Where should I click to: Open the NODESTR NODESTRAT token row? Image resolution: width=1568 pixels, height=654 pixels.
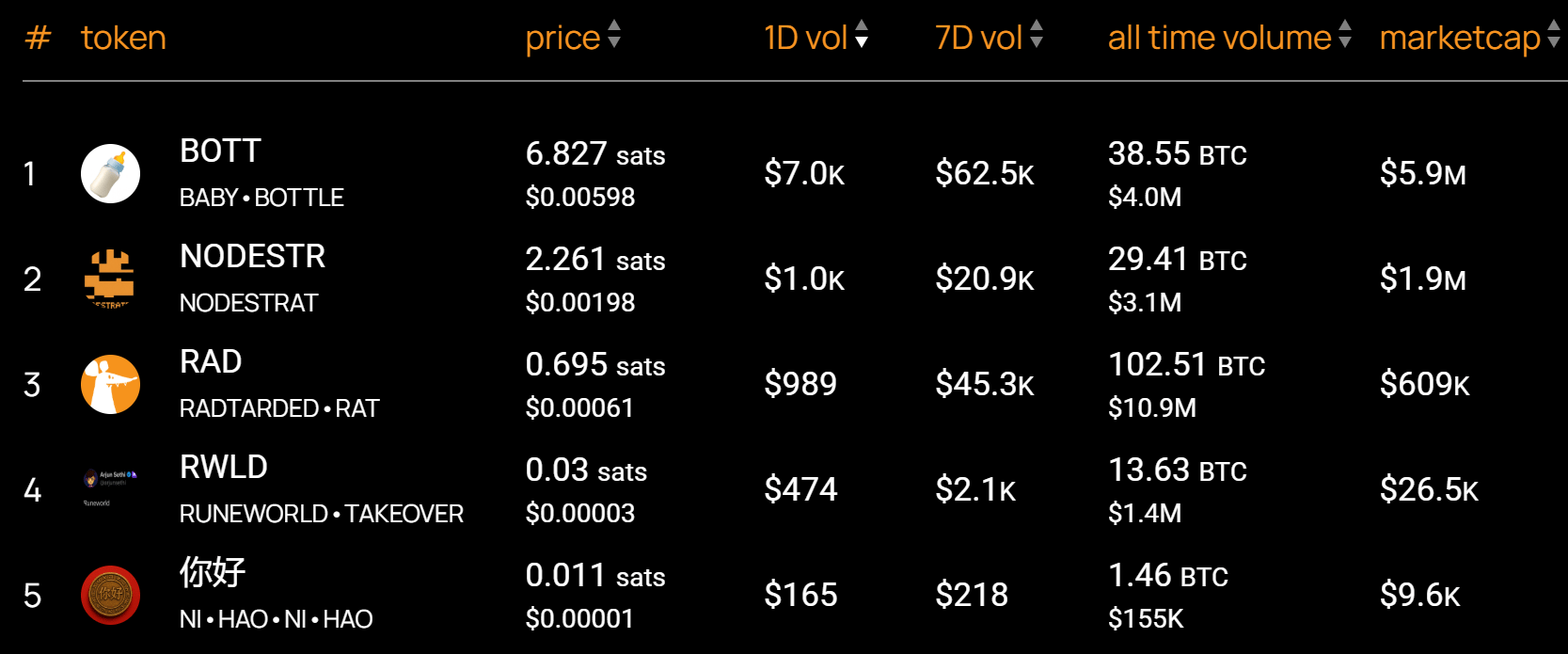coord(252,279)
